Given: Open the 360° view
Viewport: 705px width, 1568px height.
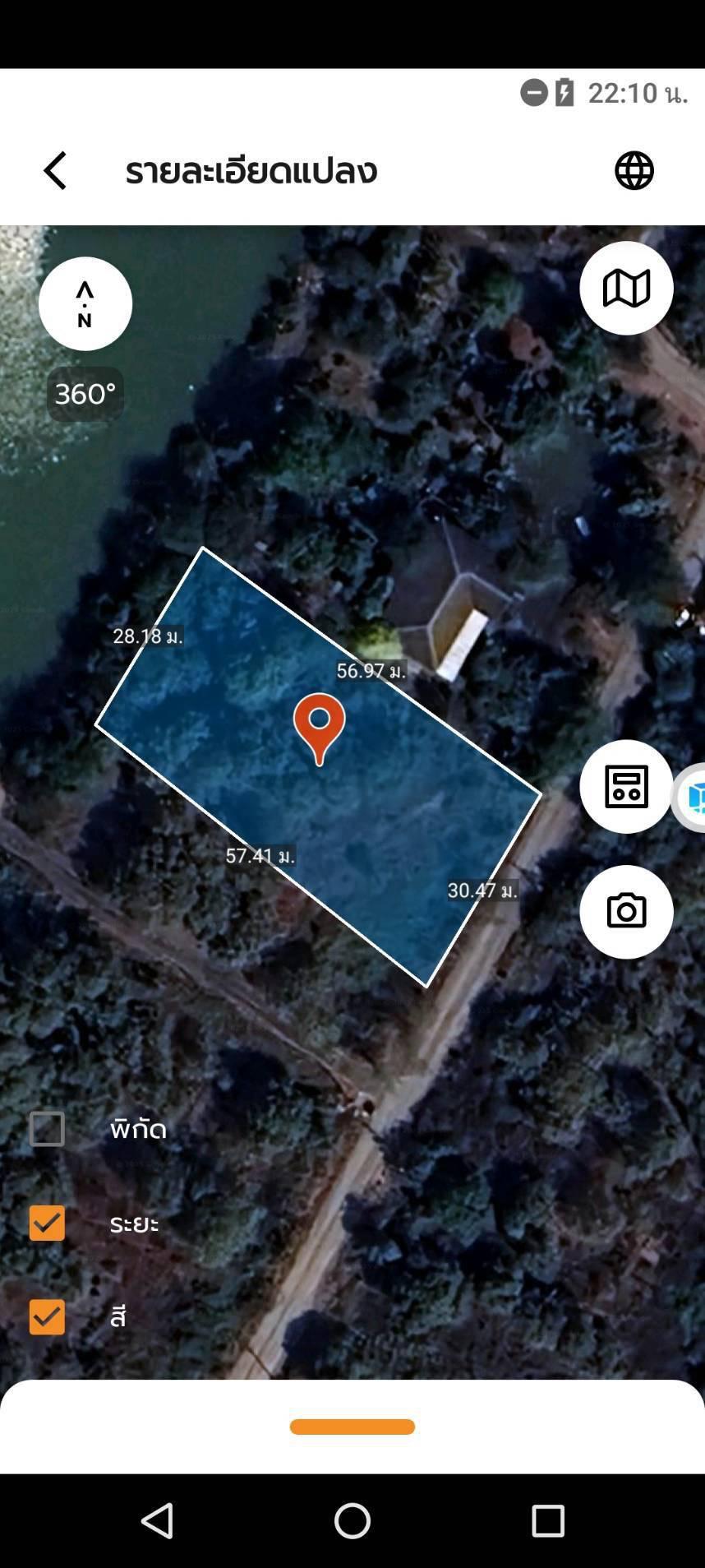Looking at the screenshot, I should [x=85, y=394].
